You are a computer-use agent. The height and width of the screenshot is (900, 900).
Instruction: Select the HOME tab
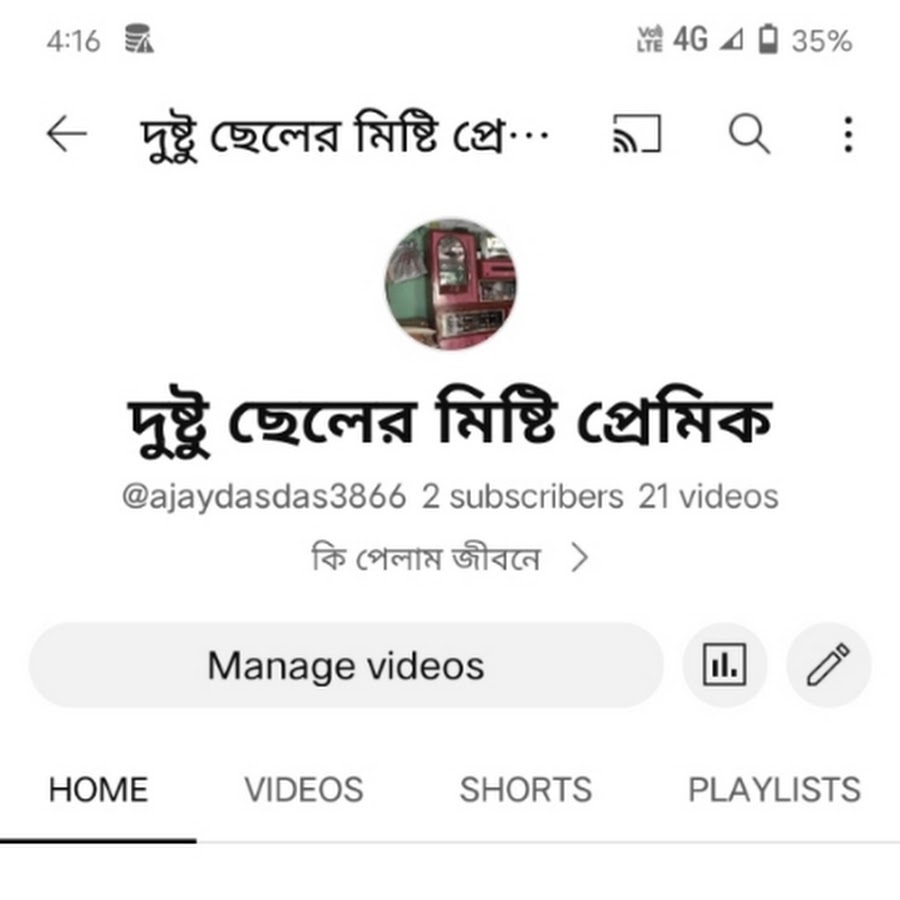click(98, 790)
